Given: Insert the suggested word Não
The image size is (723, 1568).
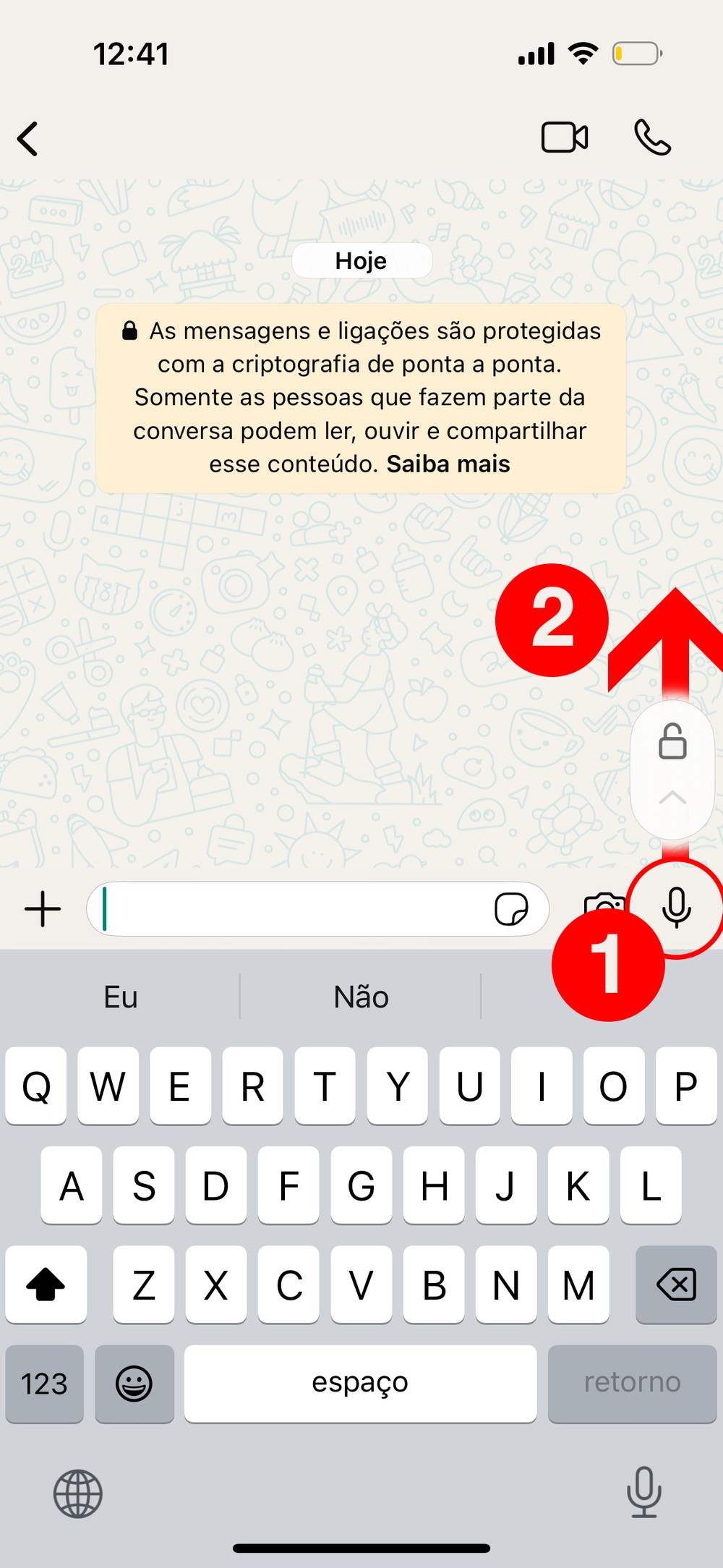Looking at the screenshot, I should coord(361,997).
